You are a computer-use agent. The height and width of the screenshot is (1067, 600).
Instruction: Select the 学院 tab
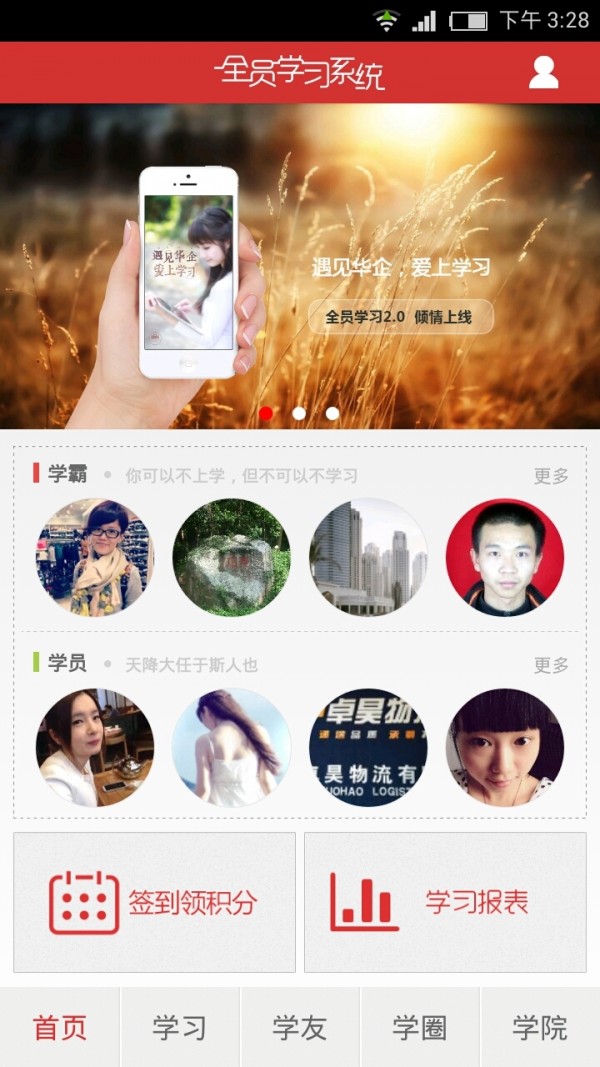(540, 1027)
